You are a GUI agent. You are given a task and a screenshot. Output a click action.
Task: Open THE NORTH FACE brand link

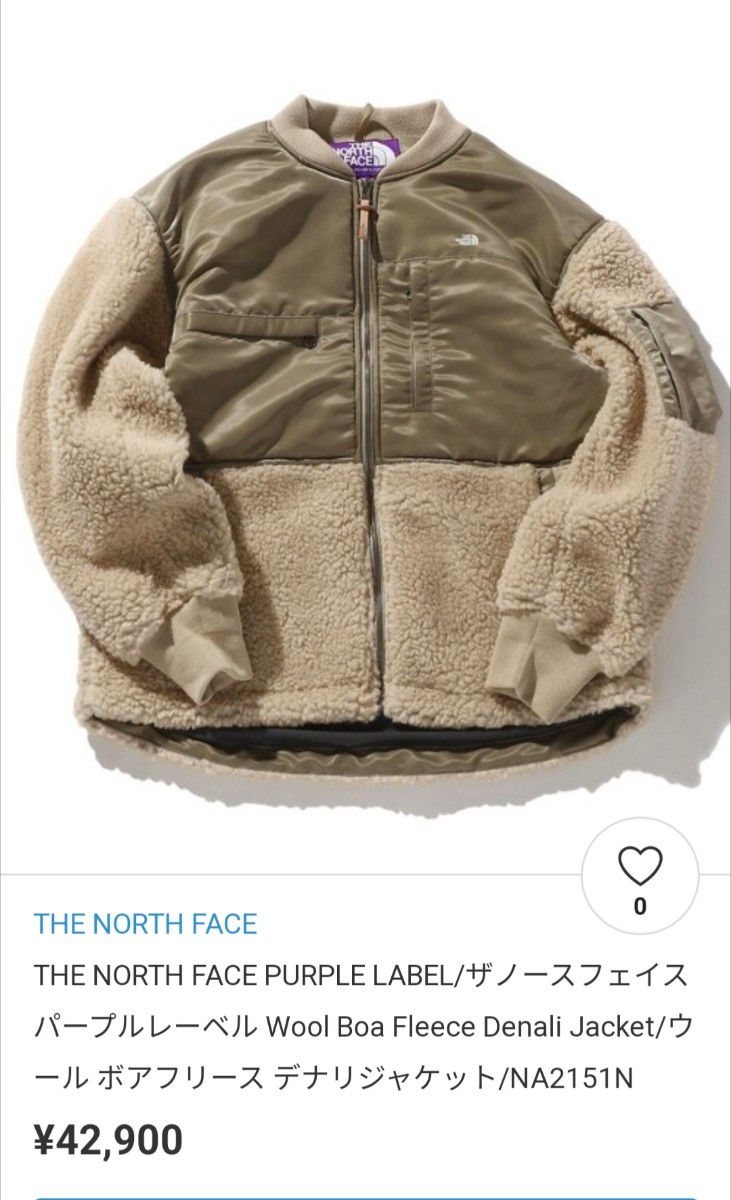pos(146,923)
